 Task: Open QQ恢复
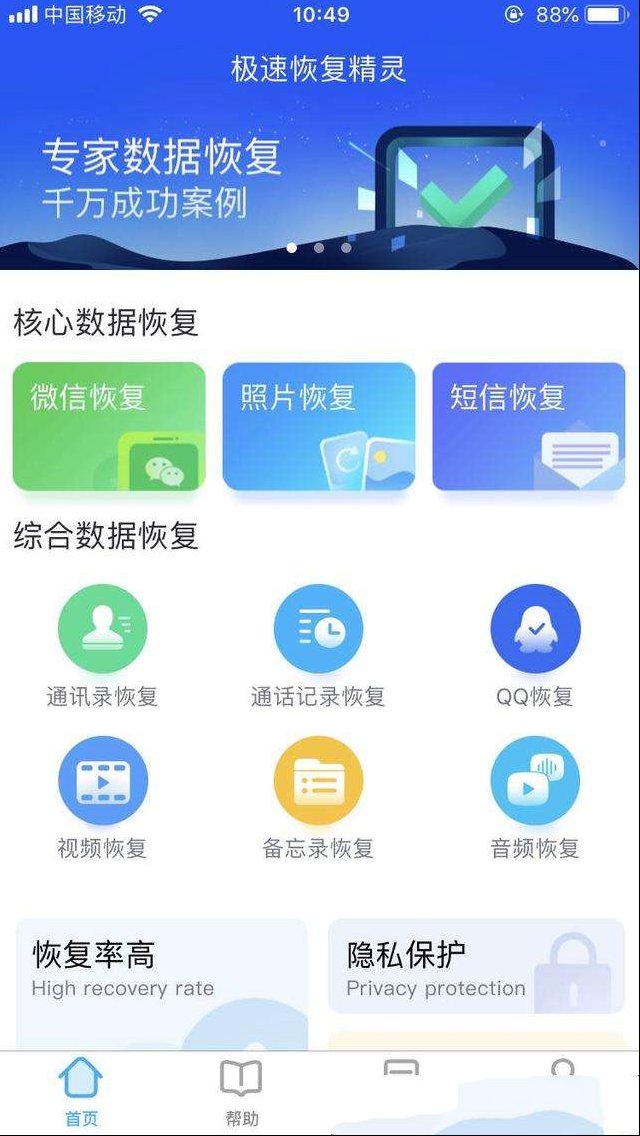pos(535,646)
